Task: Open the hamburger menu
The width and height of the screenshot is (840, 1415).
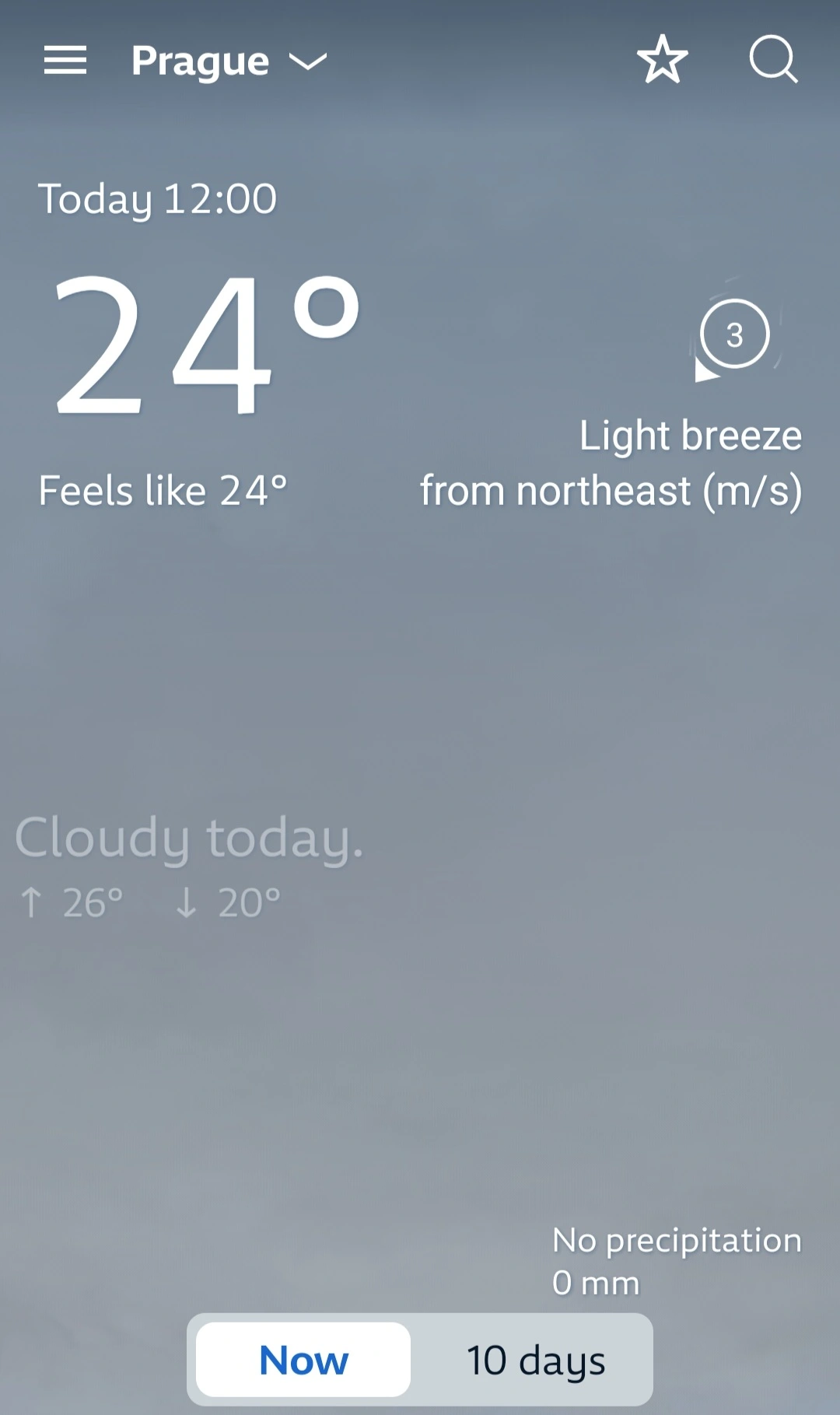Action: tap(65, 60)
